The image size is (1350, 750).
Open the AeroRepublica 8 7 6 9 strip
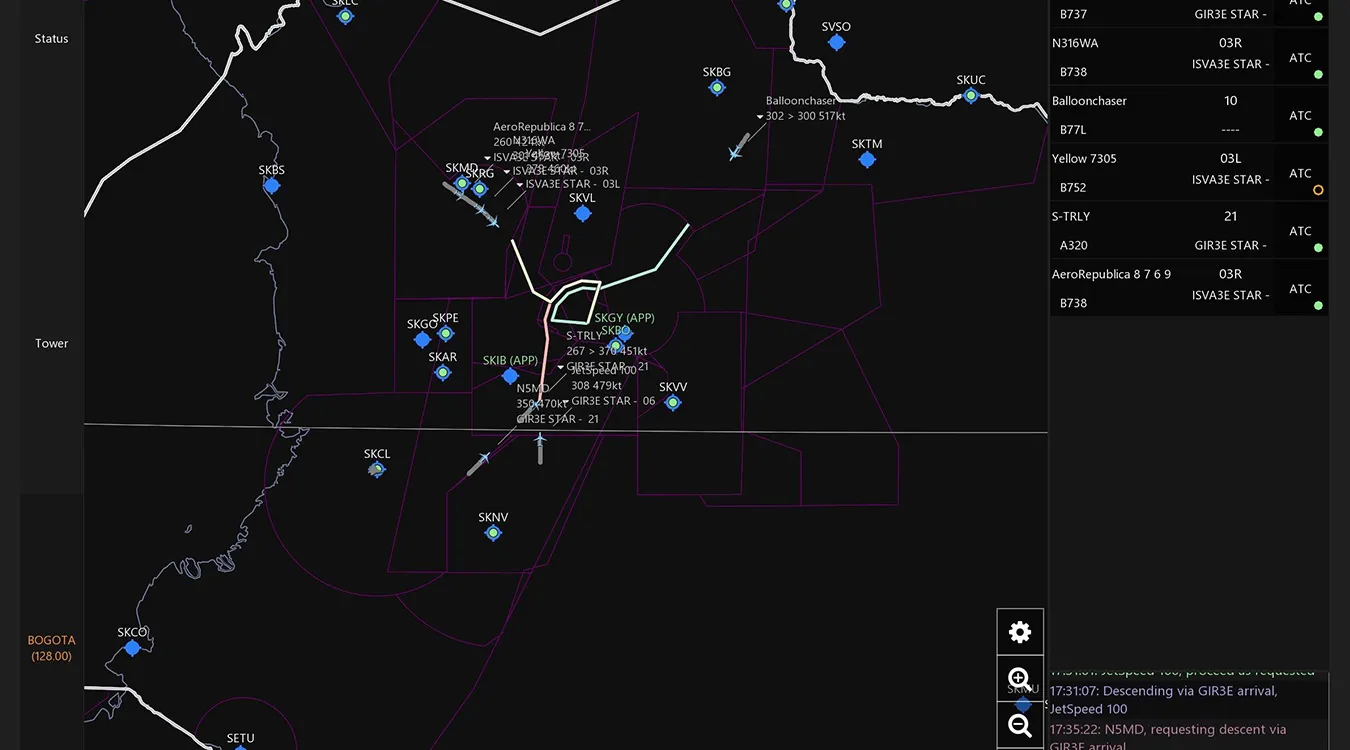(1188, 288)
